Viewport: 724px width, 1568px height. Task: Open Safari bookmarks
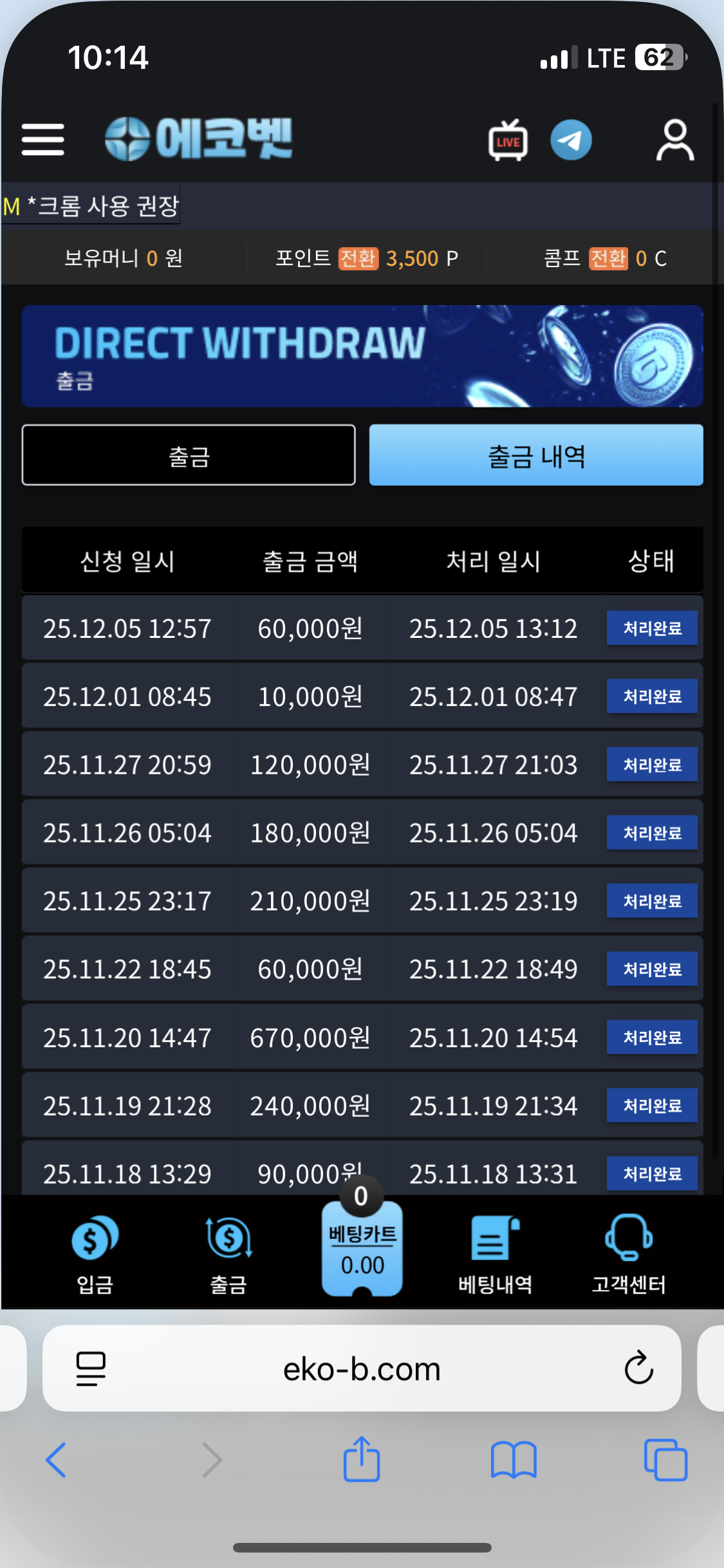click(513, 1459)
